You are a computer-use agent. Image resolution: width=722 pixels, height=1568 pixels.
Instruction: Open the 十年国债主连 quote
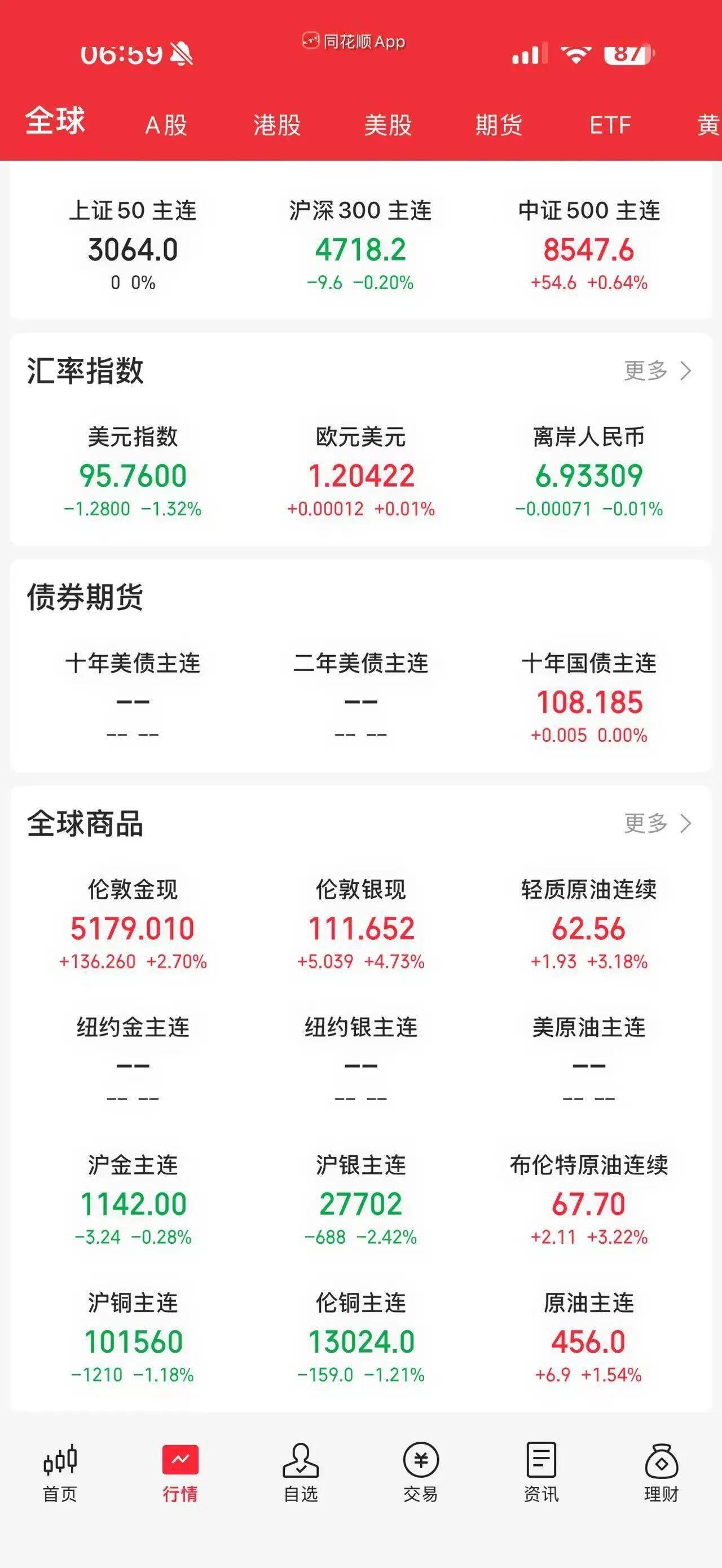[x=589, y=699]
